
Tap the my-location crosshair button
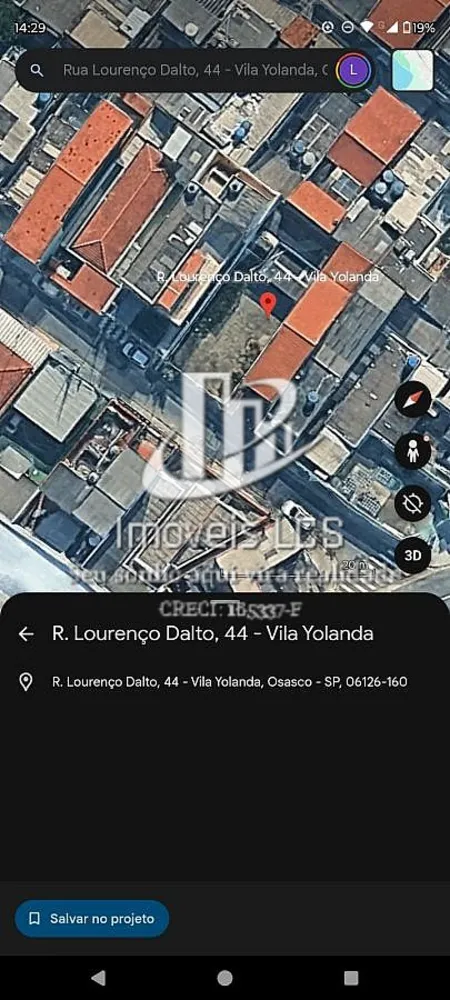coord(412,504)
